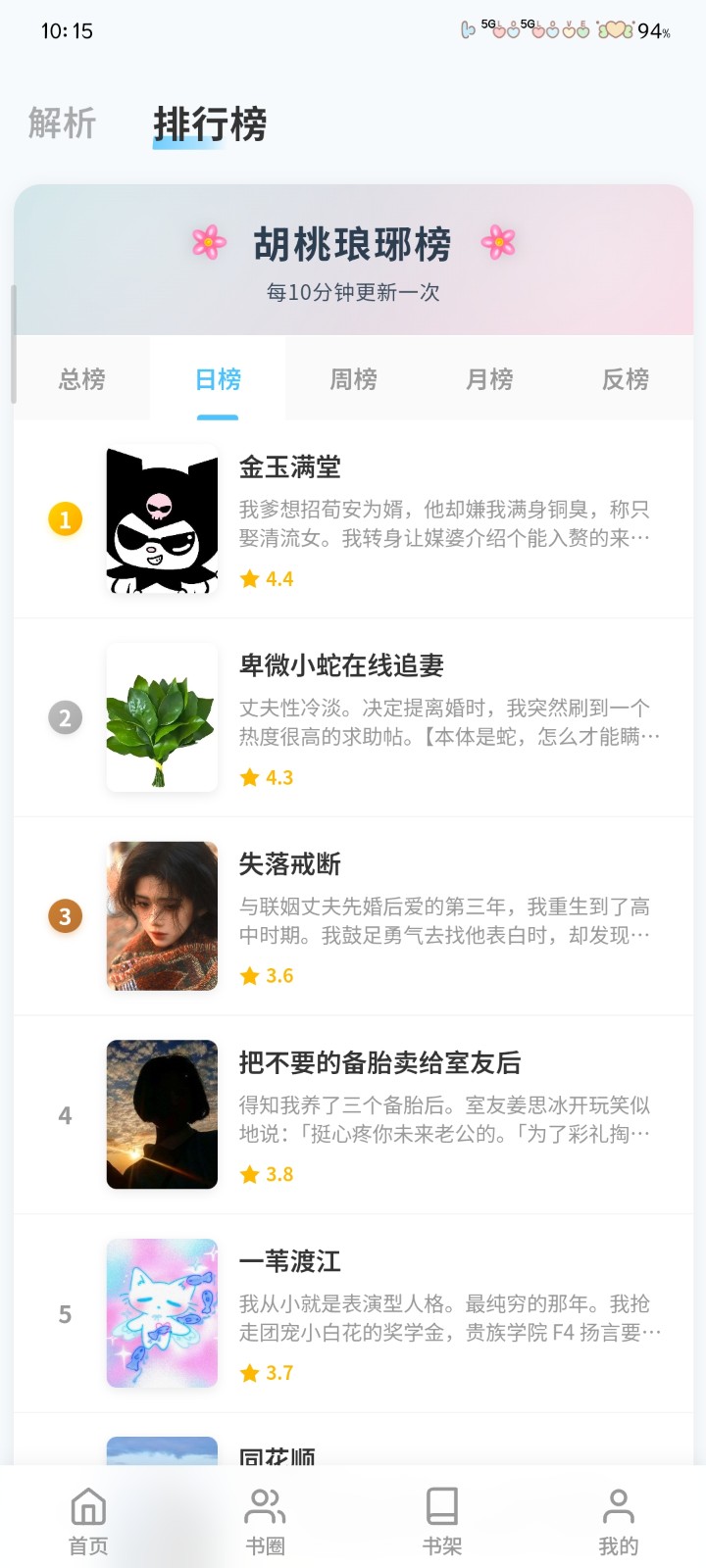Select the 反榜 ranking tab
Screen dimensions: 706x1568
coord(625,379)
